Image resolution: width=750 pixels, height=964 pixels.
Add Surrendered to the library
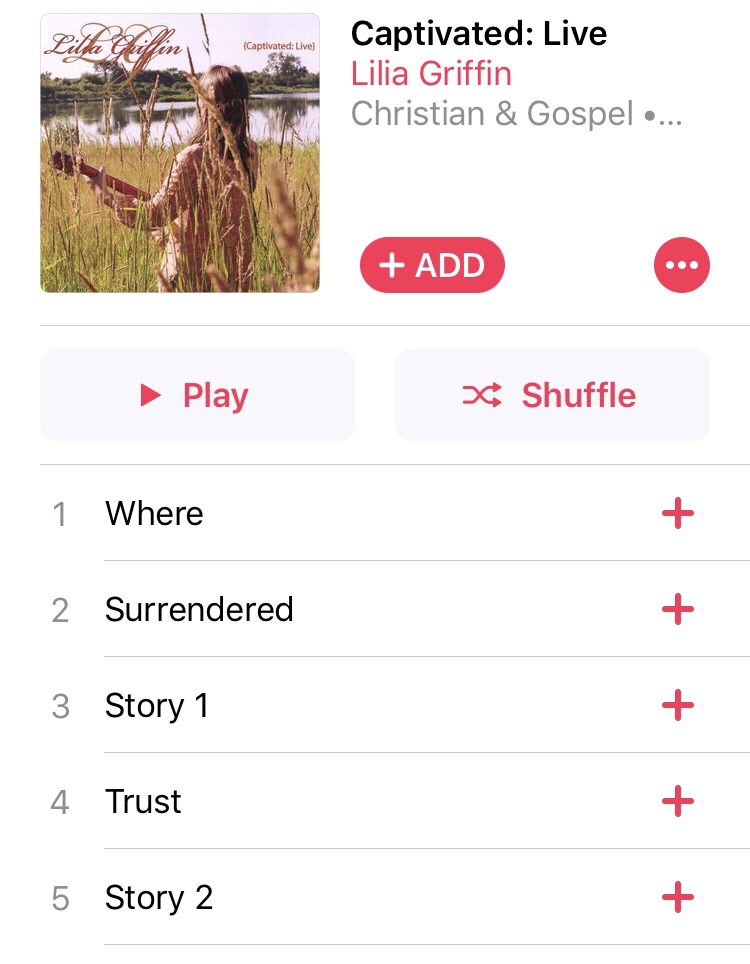(x=677, y=609)
